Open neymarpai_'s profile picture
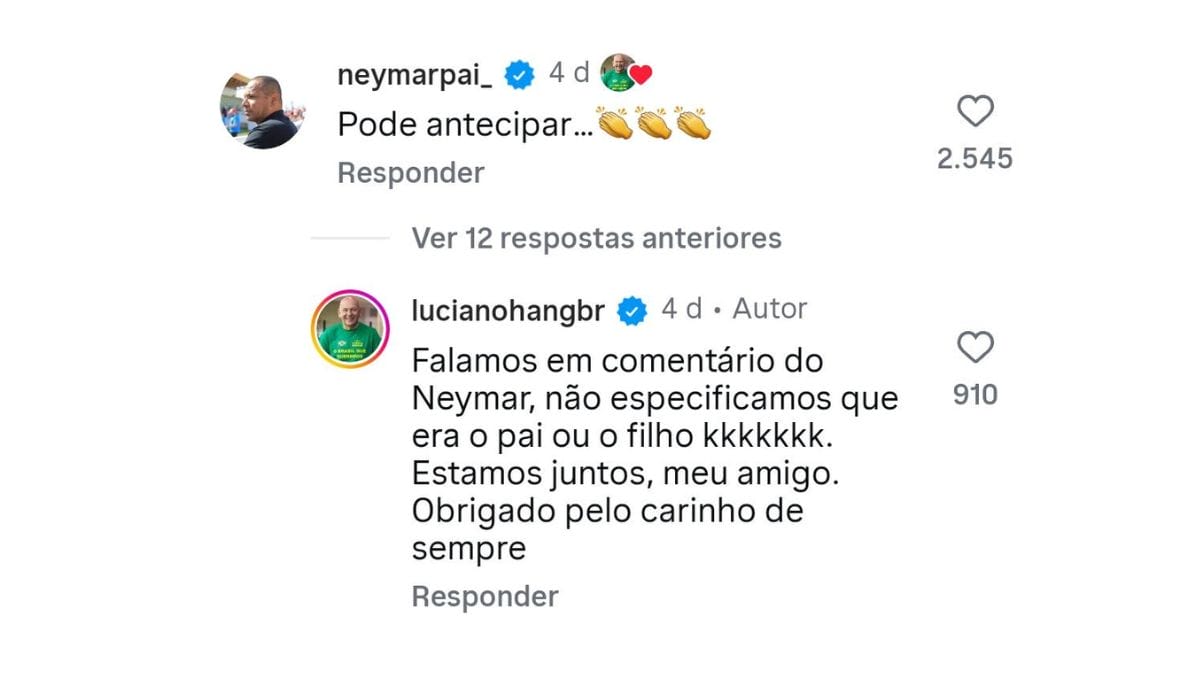 261,111
